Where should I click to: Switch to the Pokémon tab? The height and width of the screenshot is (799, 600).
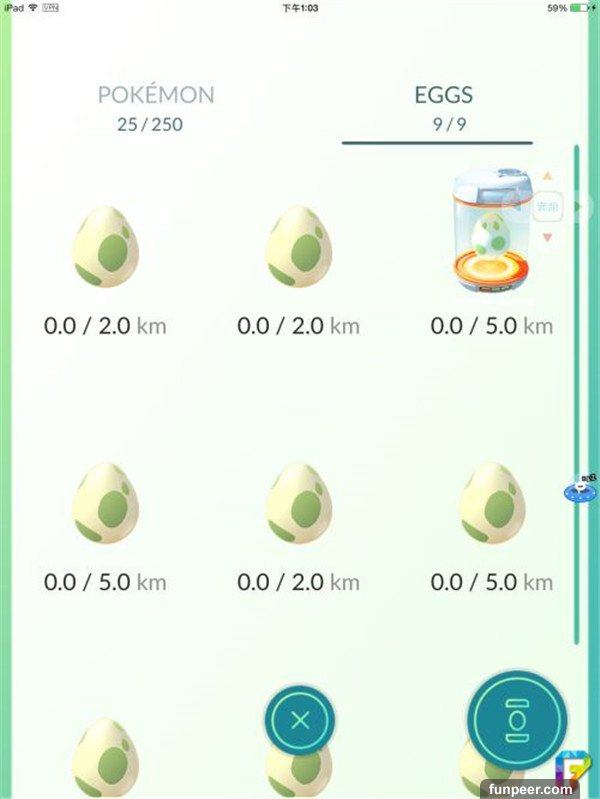(x=155, y=107)
